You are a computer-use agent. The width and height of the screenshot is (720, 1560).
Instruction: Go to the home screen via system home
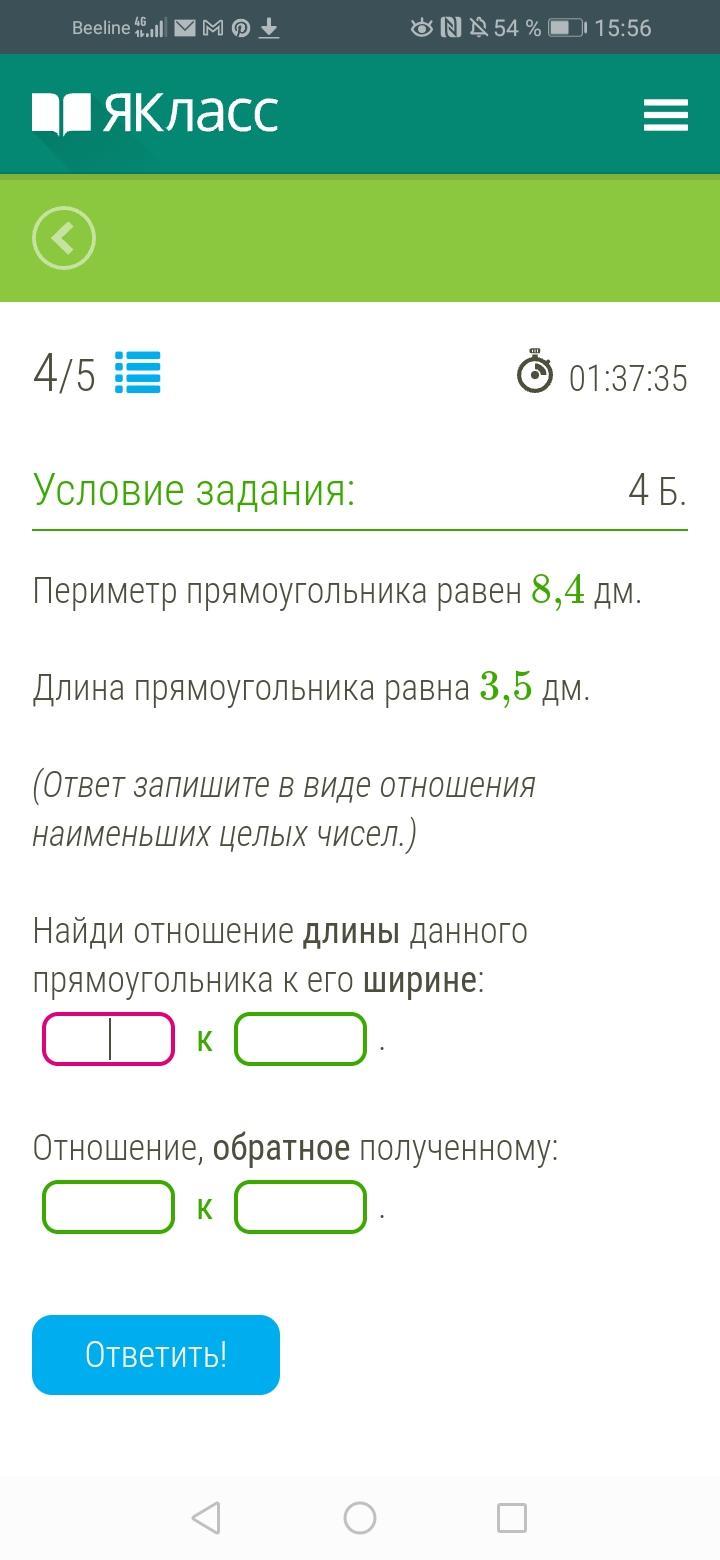click(360, 1518)
